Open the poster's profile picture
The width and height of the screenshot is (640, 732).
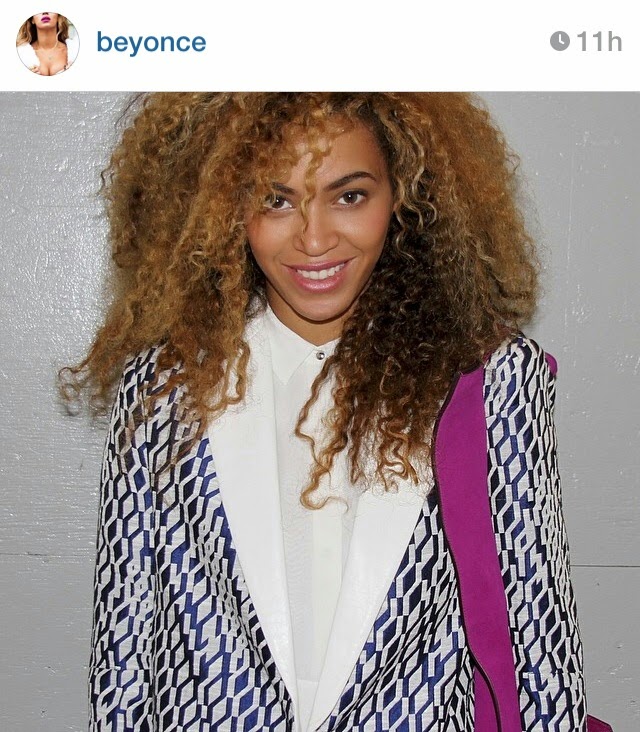[48, 43]
